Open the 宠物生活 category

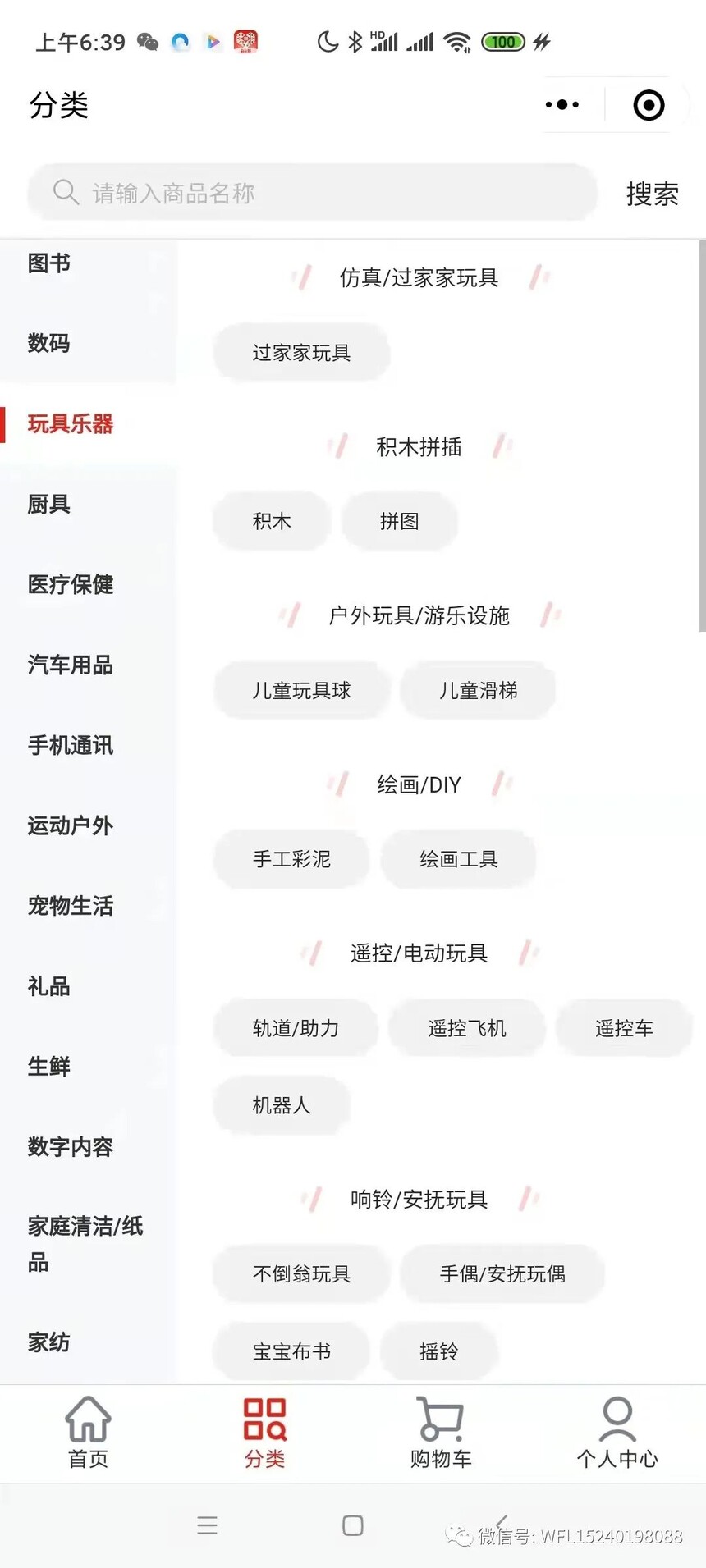(x=71, y=906)
